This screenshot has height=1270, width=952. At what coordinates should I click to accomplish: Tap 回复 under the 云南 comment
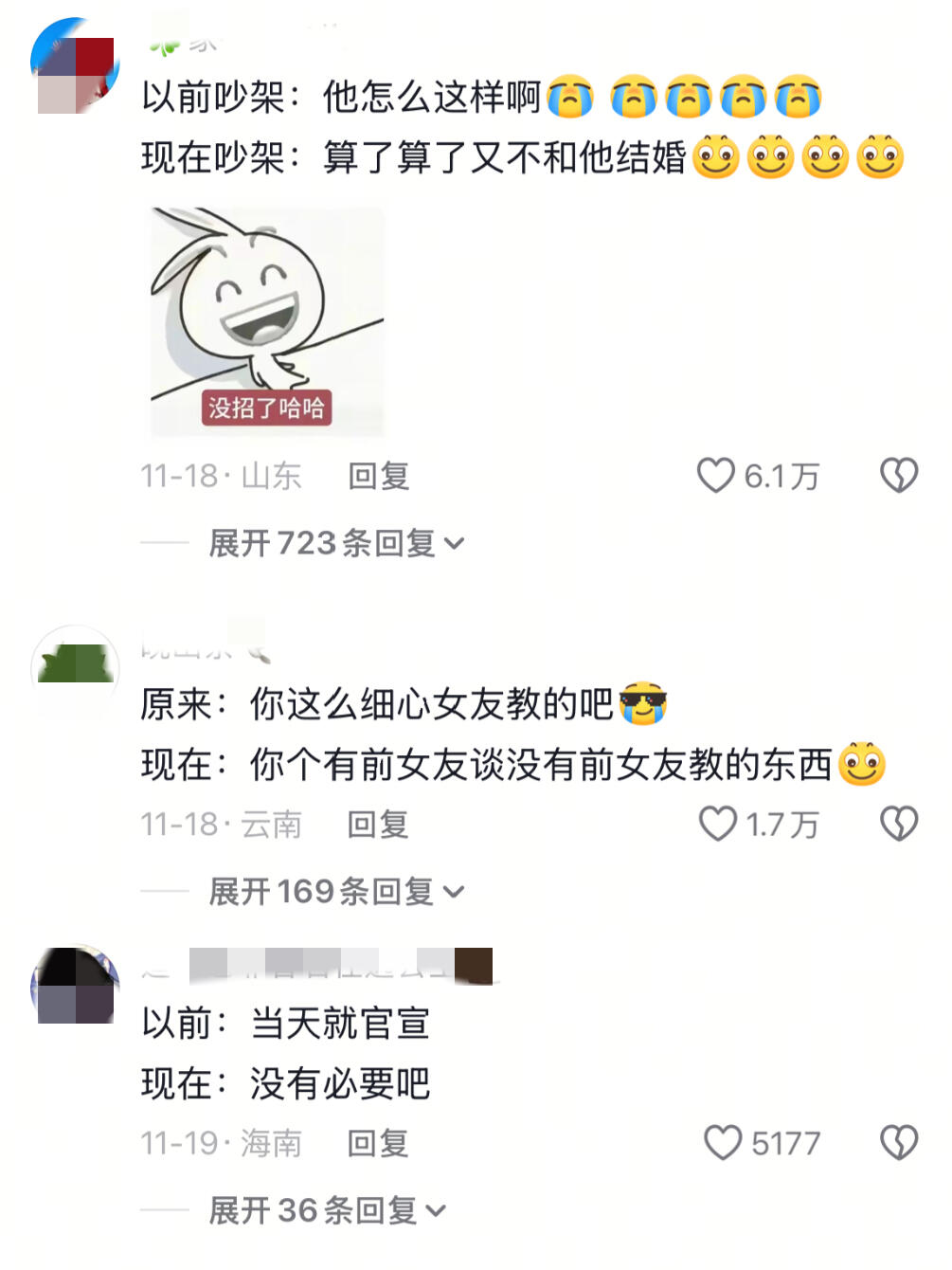click(377, 825)
